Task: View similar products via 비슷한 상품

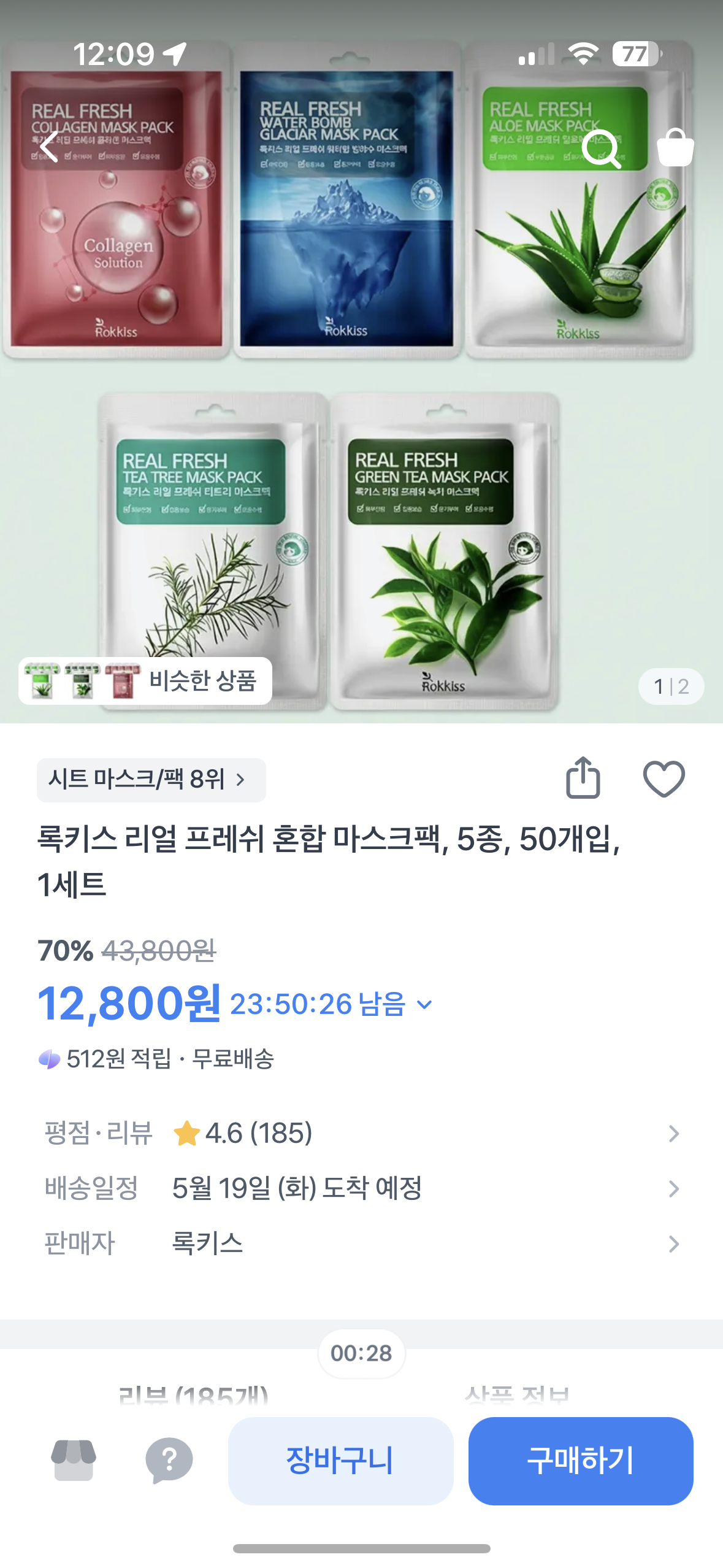Action: (145, 681)
